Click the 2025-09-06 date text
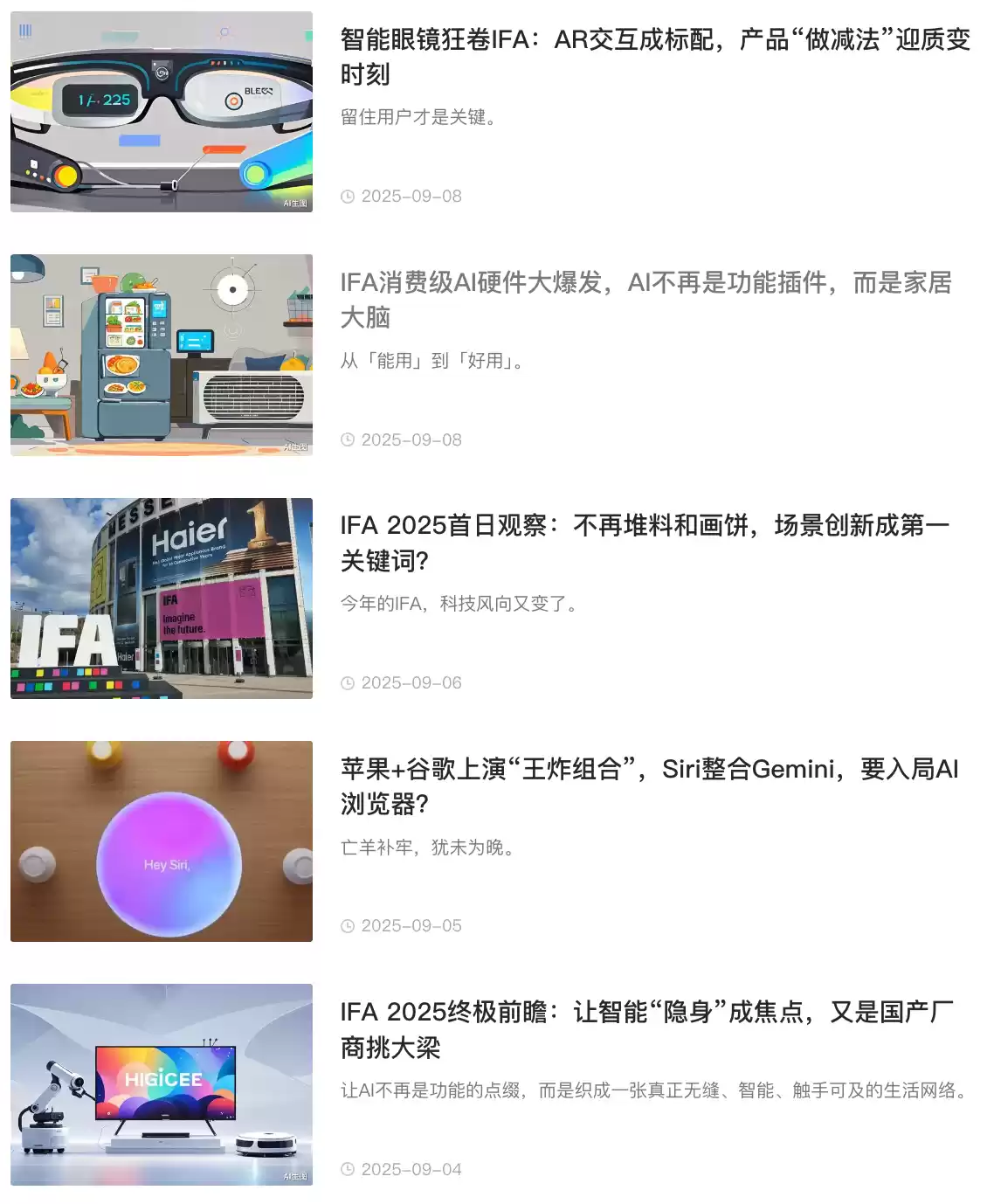This screenshot has height=1204, width=994. point(411,682)
